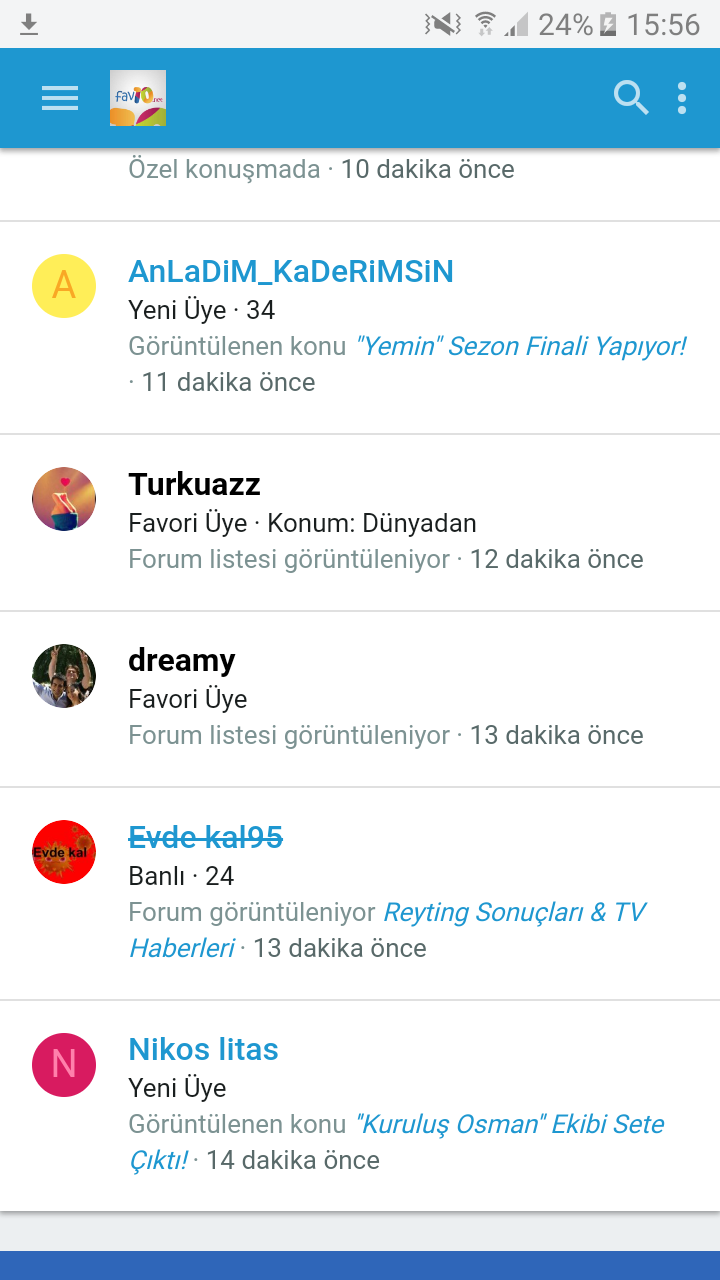Screen dimensions: 720x1280
Task: Tap dreamy's avatar photo
Action: coord(64,676)
